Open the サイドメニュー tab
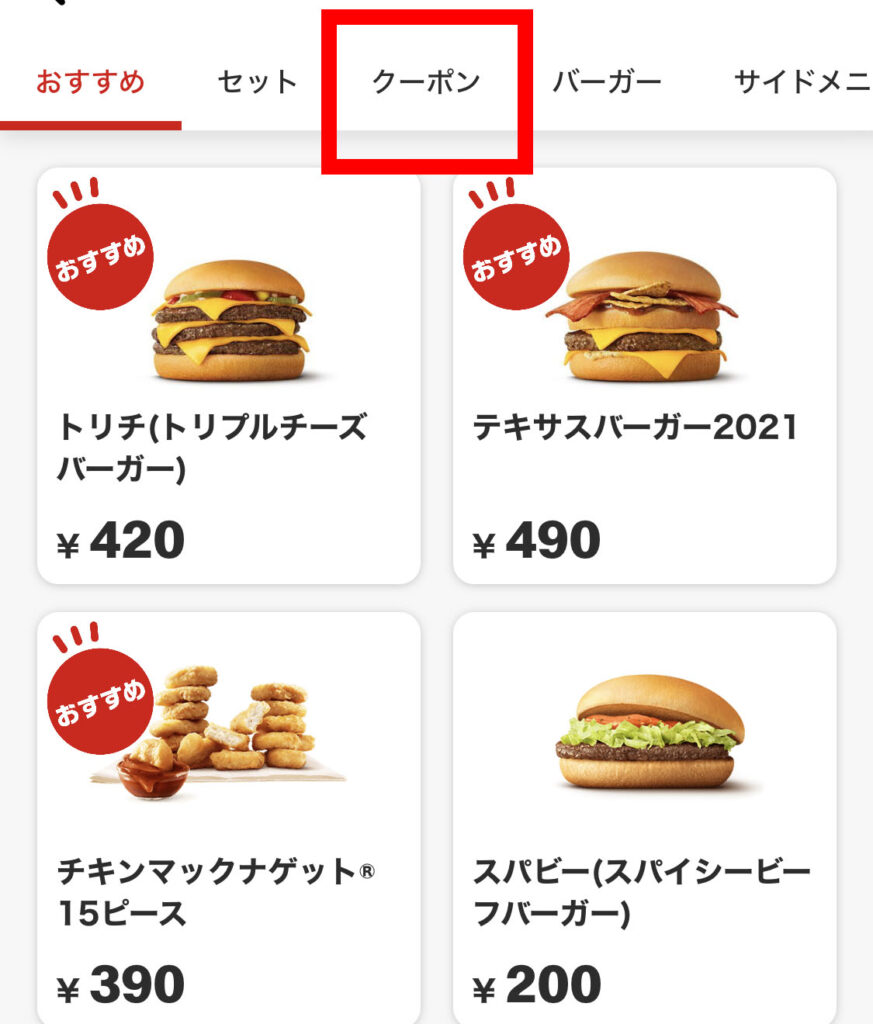Viewport: 873px width, 1024px height. point(801,82)
